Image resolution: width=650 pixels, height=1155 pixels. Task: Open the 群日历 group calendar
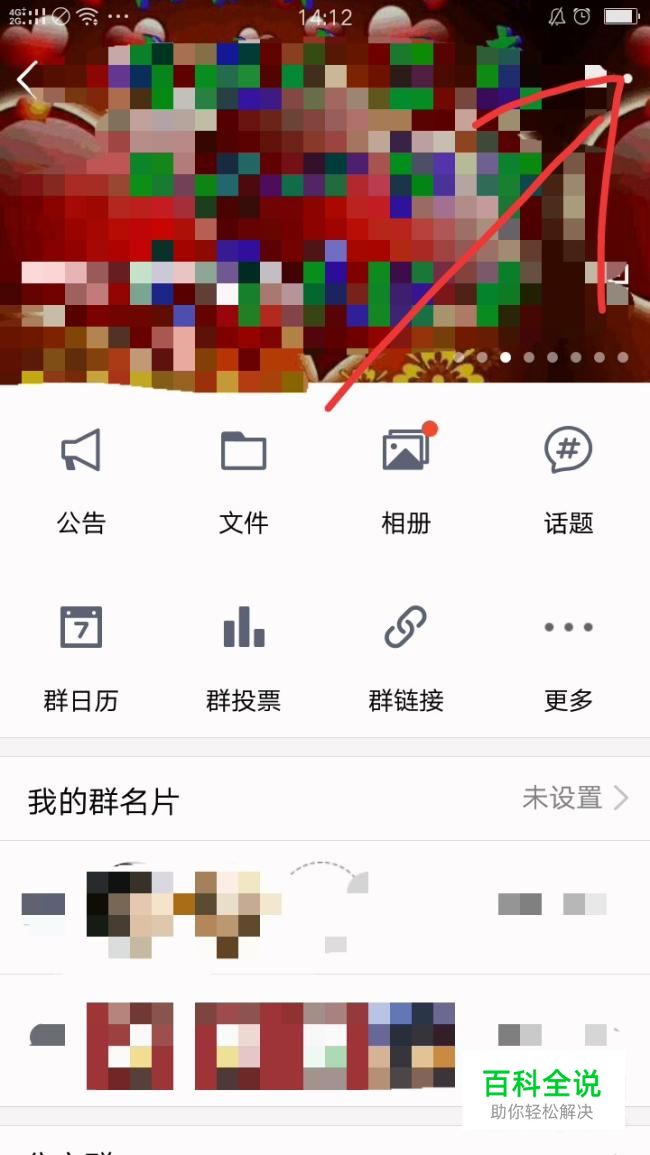coord(81,655)
